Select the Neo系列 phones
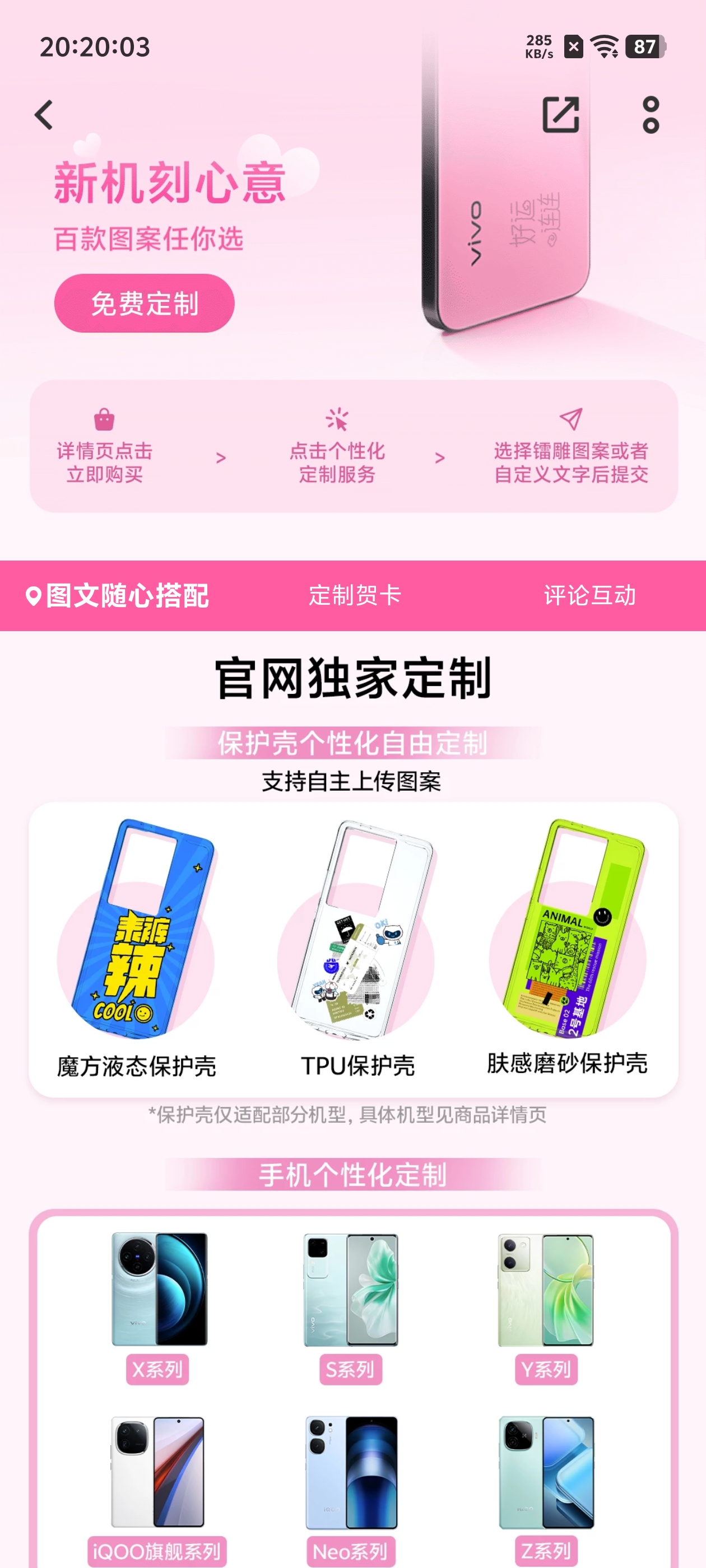This screenshot has height=1568, width=706. [350, 1485]
